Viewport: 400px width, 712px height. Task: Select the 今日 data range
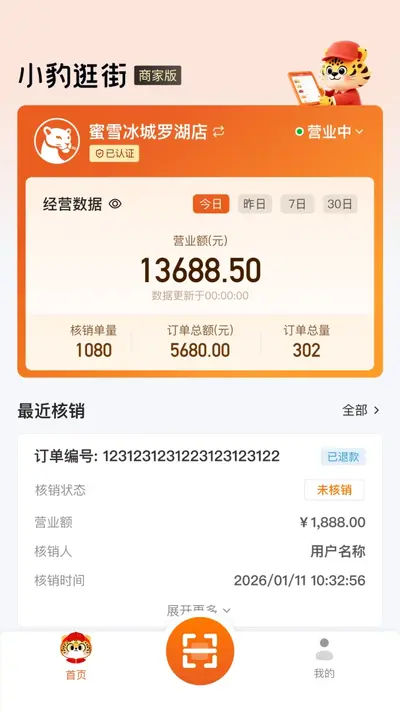(211, 204)
